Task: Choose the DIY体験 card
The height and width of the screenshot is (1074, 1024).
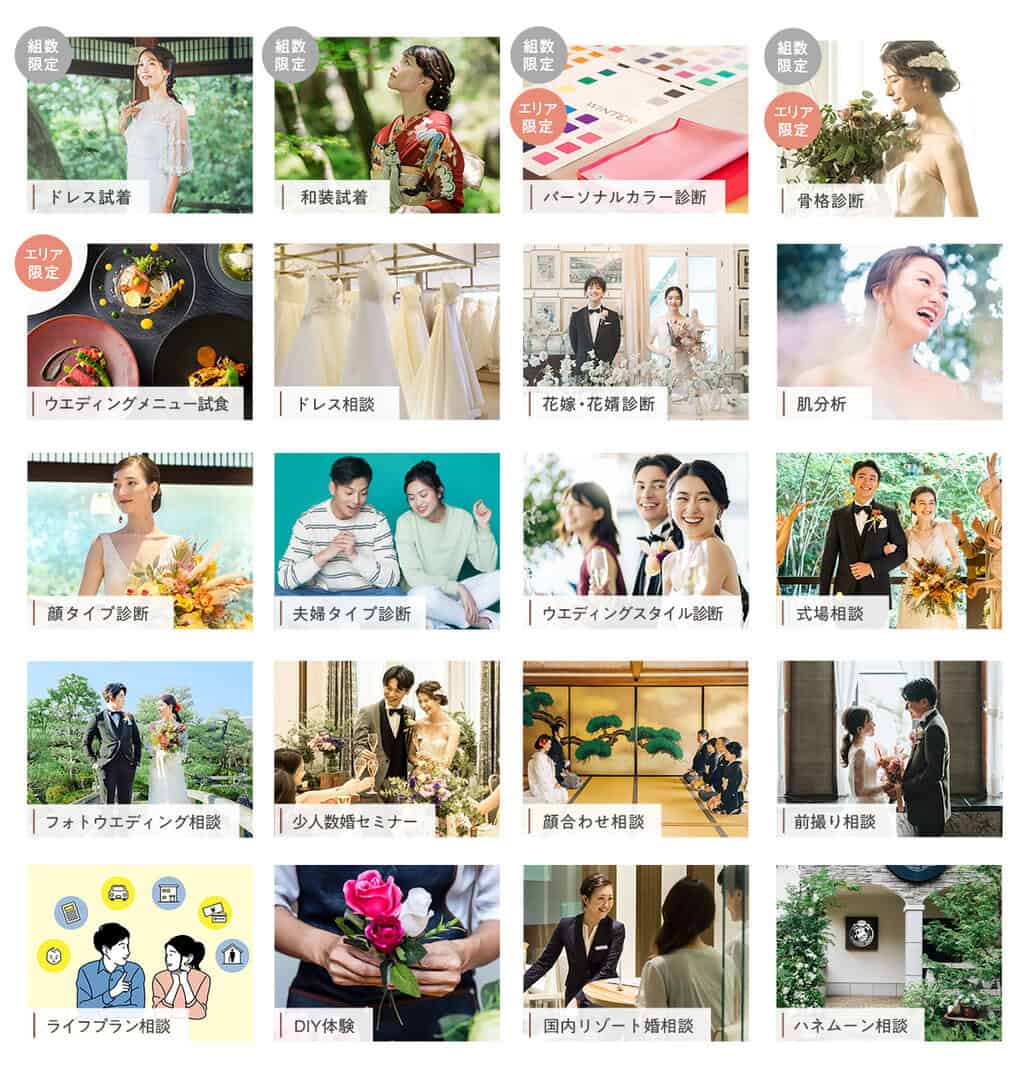Action: pyautogui.click(x=387, y=952)
